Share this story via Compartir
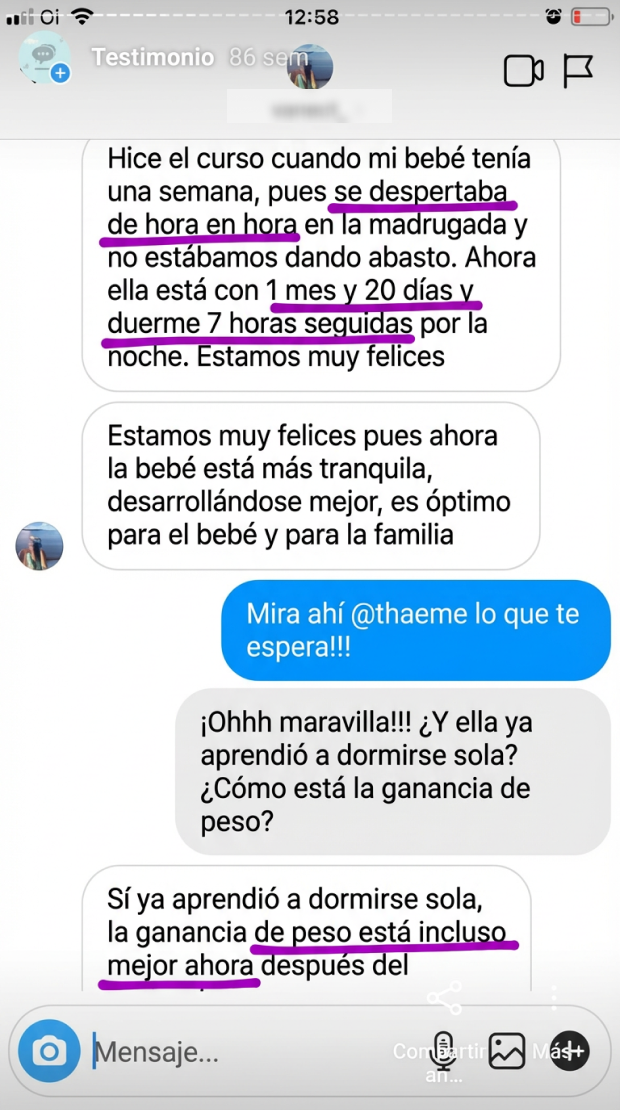The image size is (620, 1110). [444, 999]
